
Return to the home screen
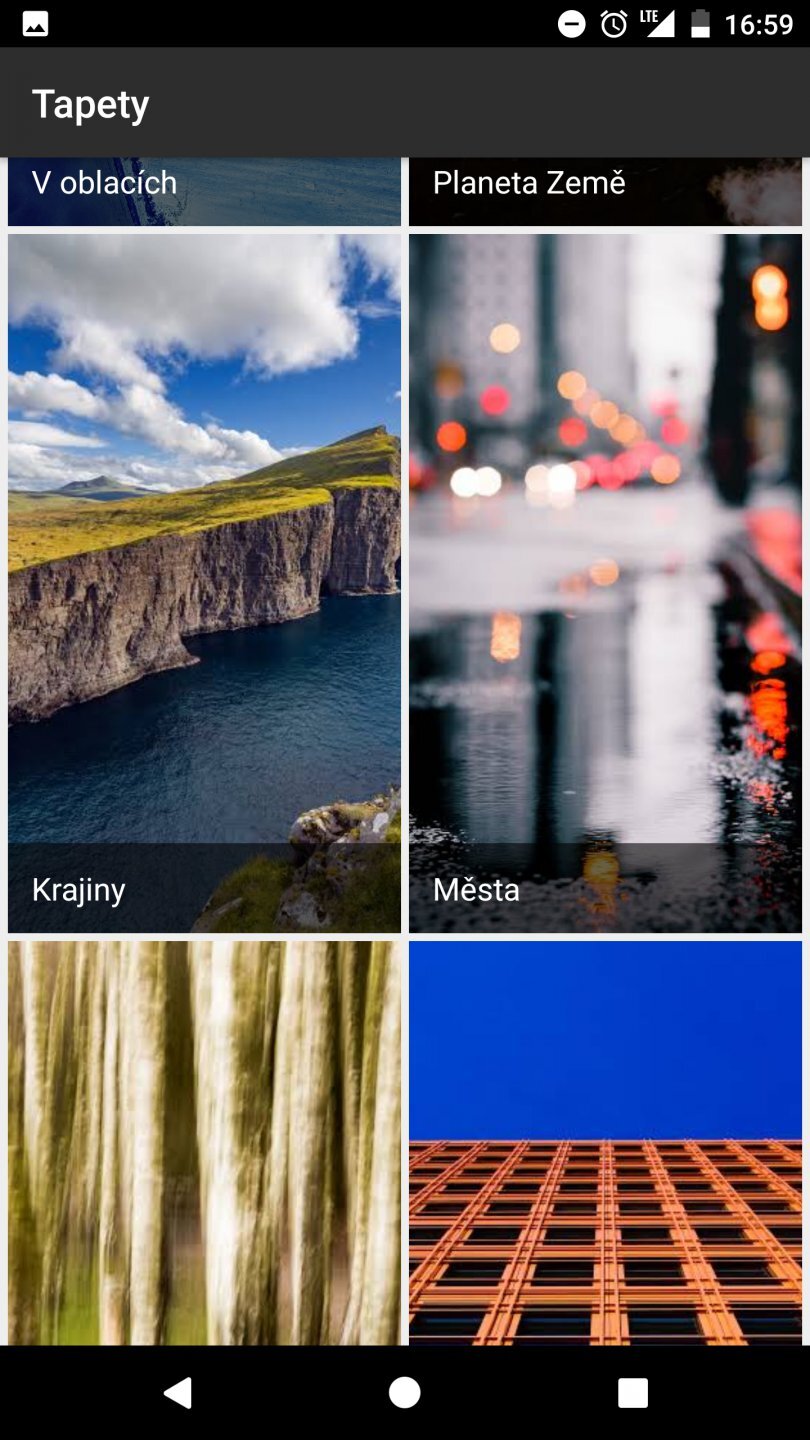(404, 1392)
